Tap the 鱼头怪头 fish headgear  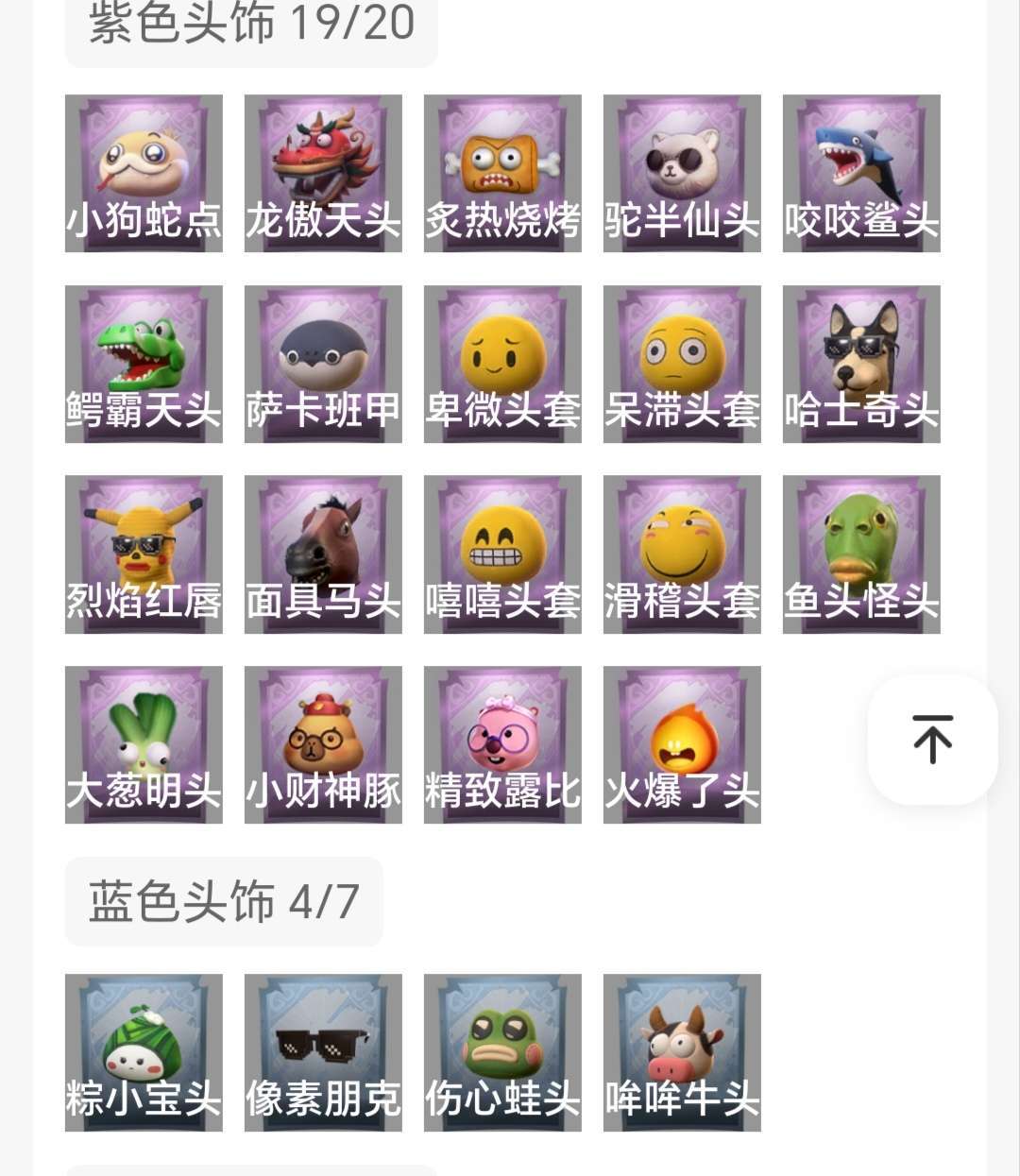click(861, 554)
